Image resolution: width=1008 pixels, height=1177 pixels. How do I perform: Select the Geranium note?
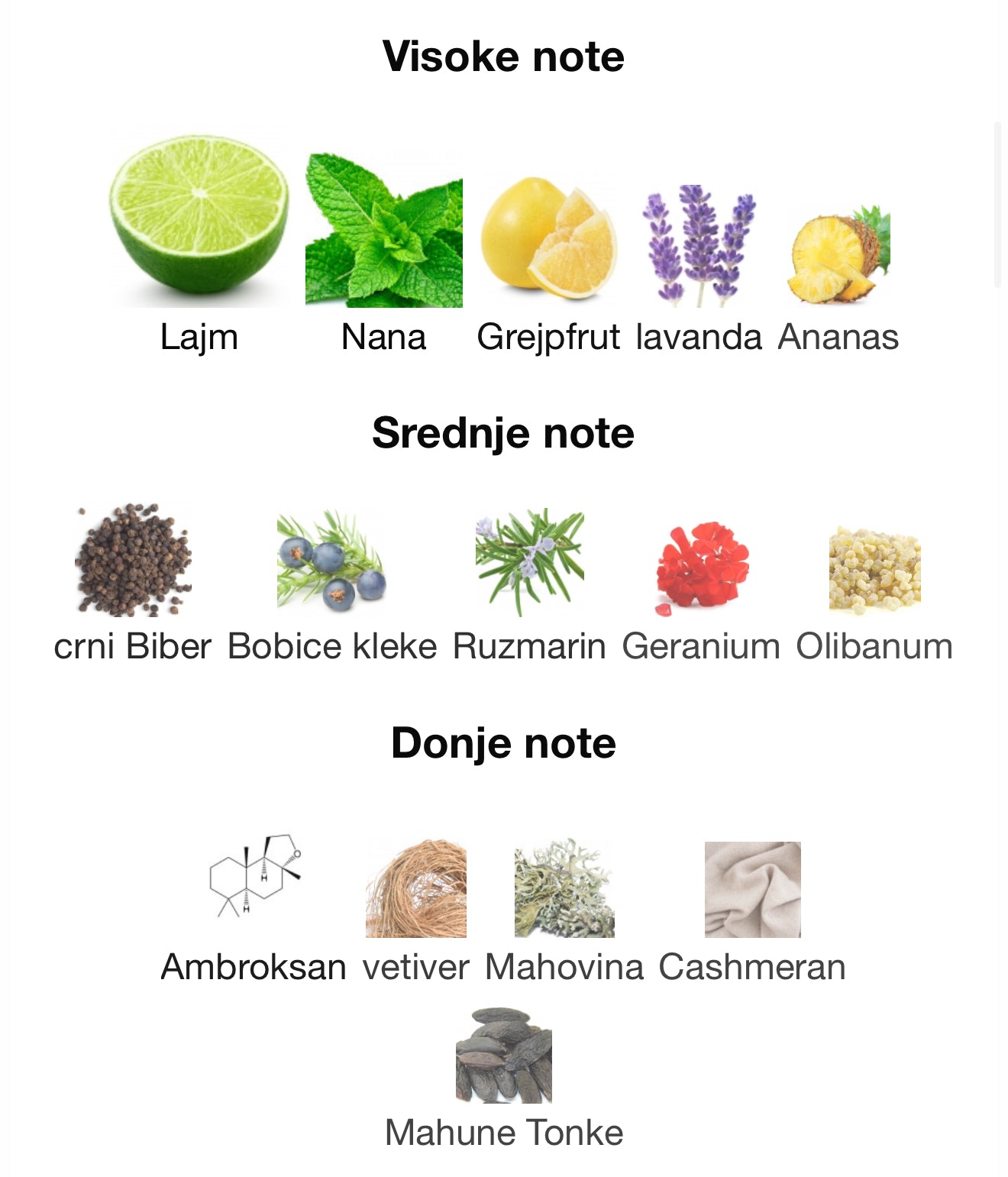coord(701,567)
